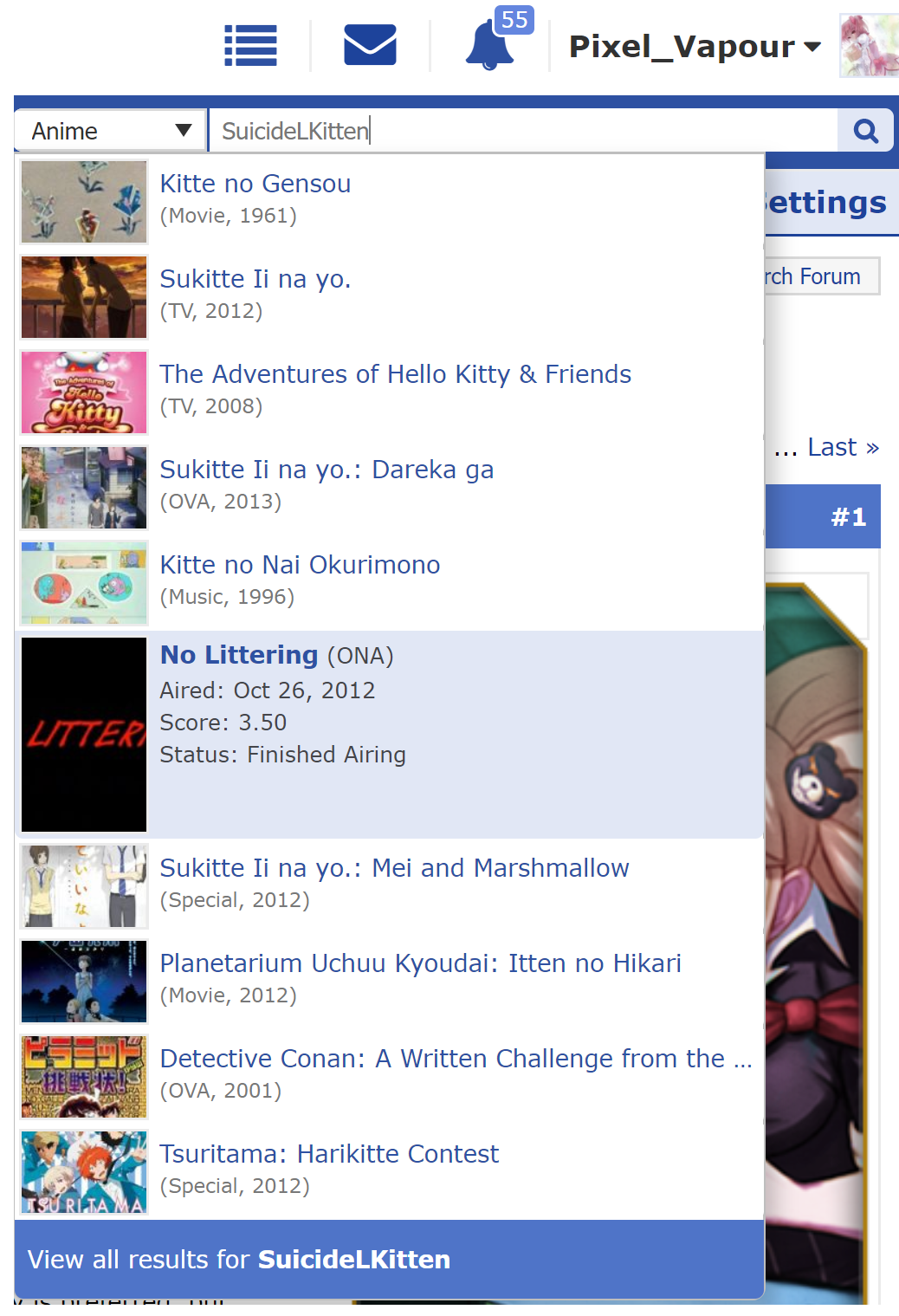Viewport: 899px width, 1316px height.
Task: Open the messages envelope
Action: click(370, 45)
